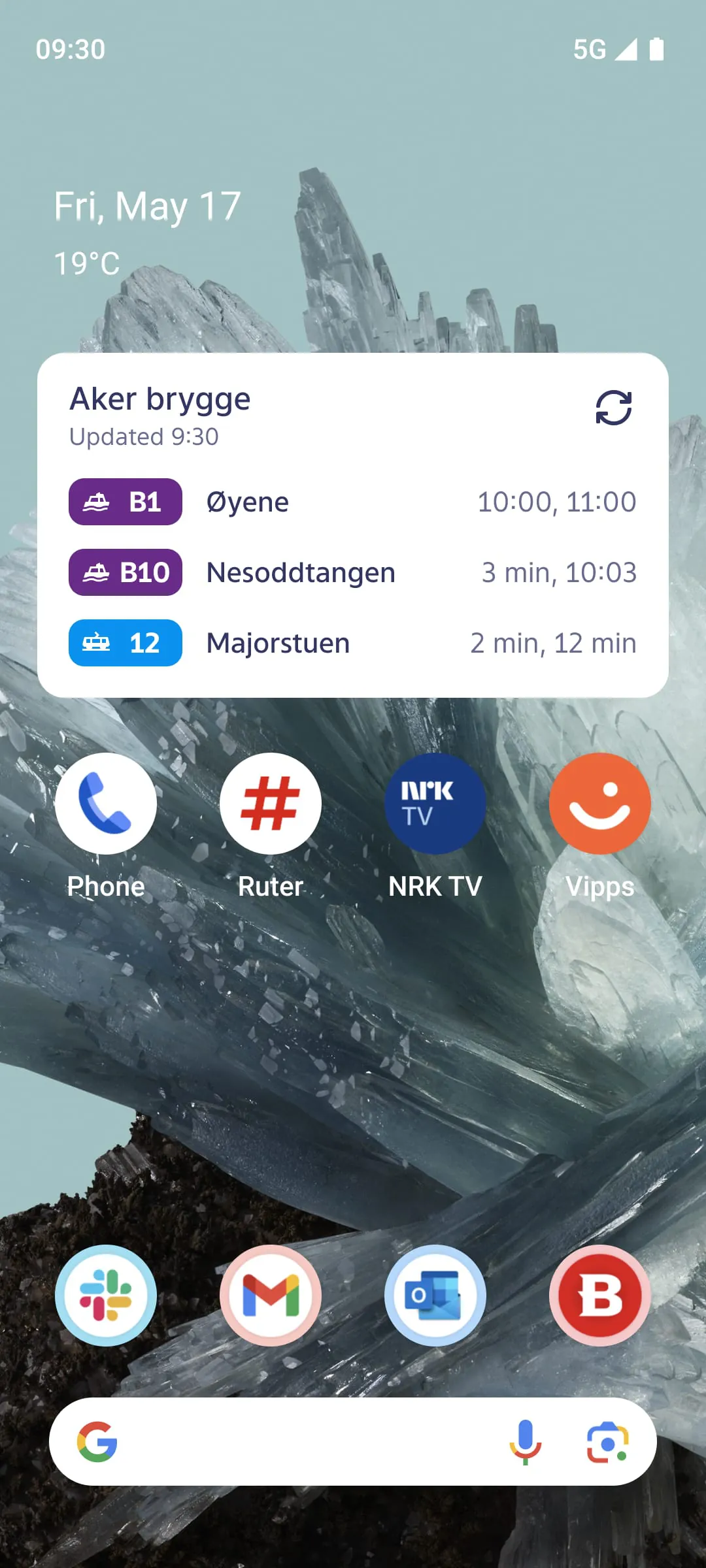Tap the B10 Nesoddtangen departure row
The image size is (706, 1568).
(x=353, y=572)
